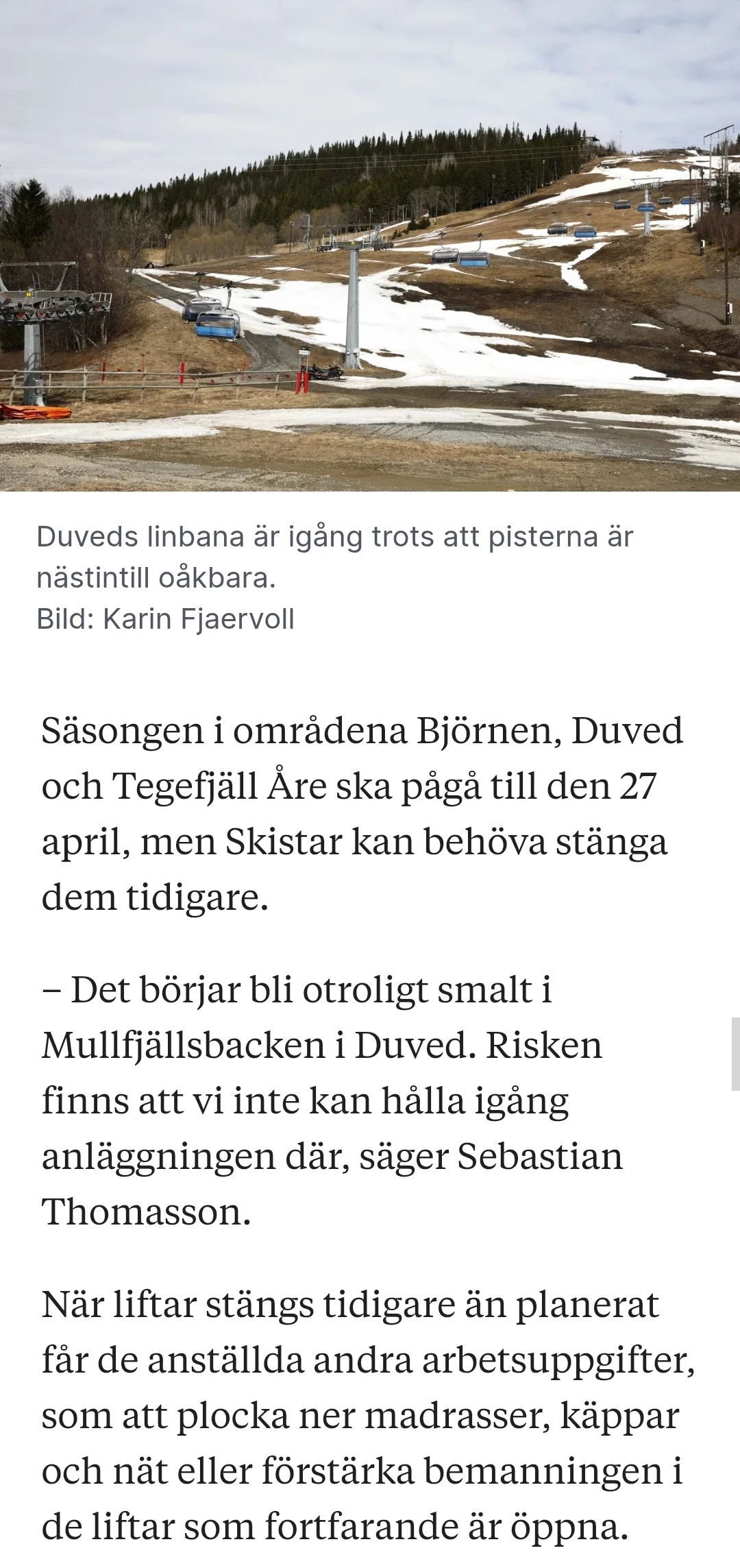Viewport: 740px width, 1568px height.
Task: Tap the scrollbar handle on the right edge
Action: [735, 1054]
